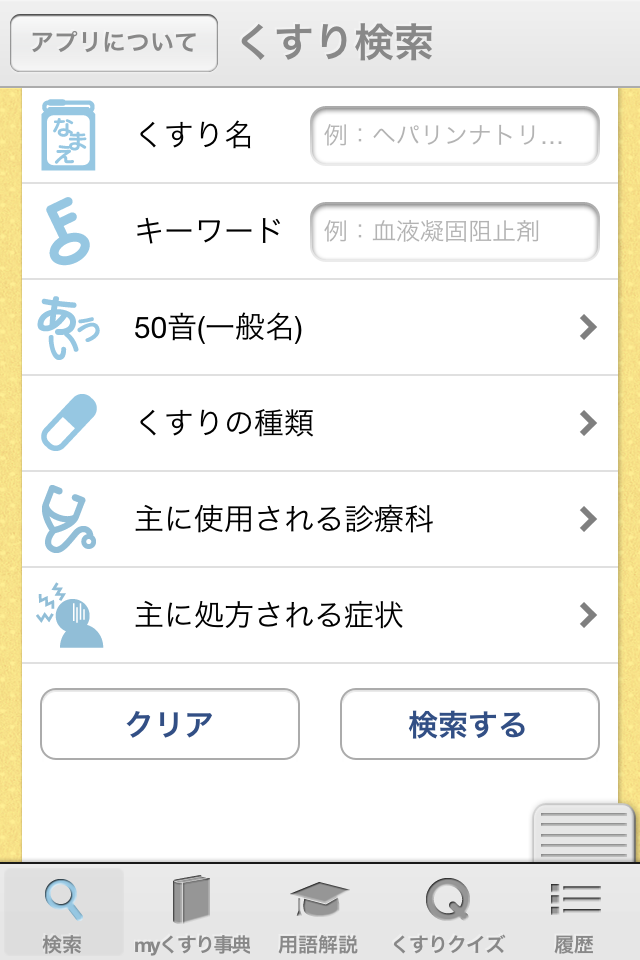Tap the クリア button
640x960 pixels.
coord(170,724)
